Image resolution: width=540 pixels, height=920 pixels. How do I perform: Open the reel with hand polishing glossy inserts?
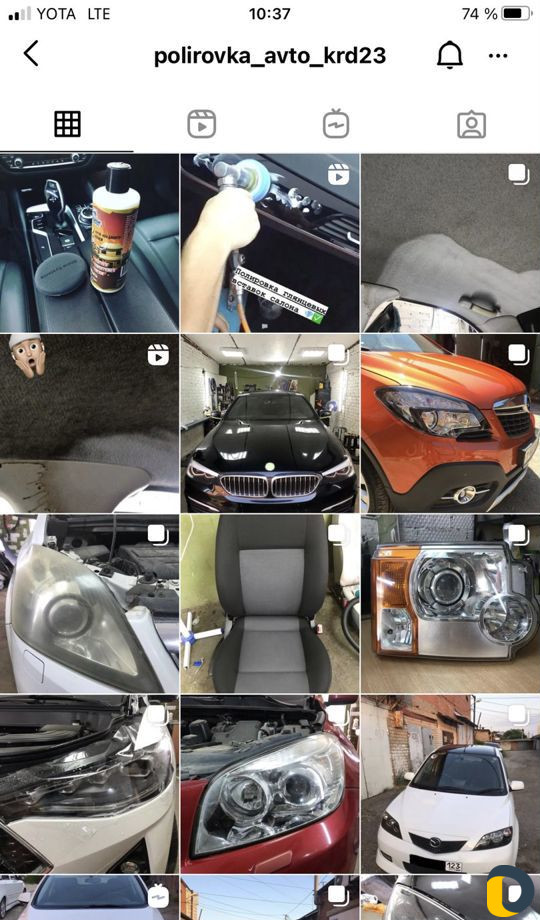pos(269,243)
